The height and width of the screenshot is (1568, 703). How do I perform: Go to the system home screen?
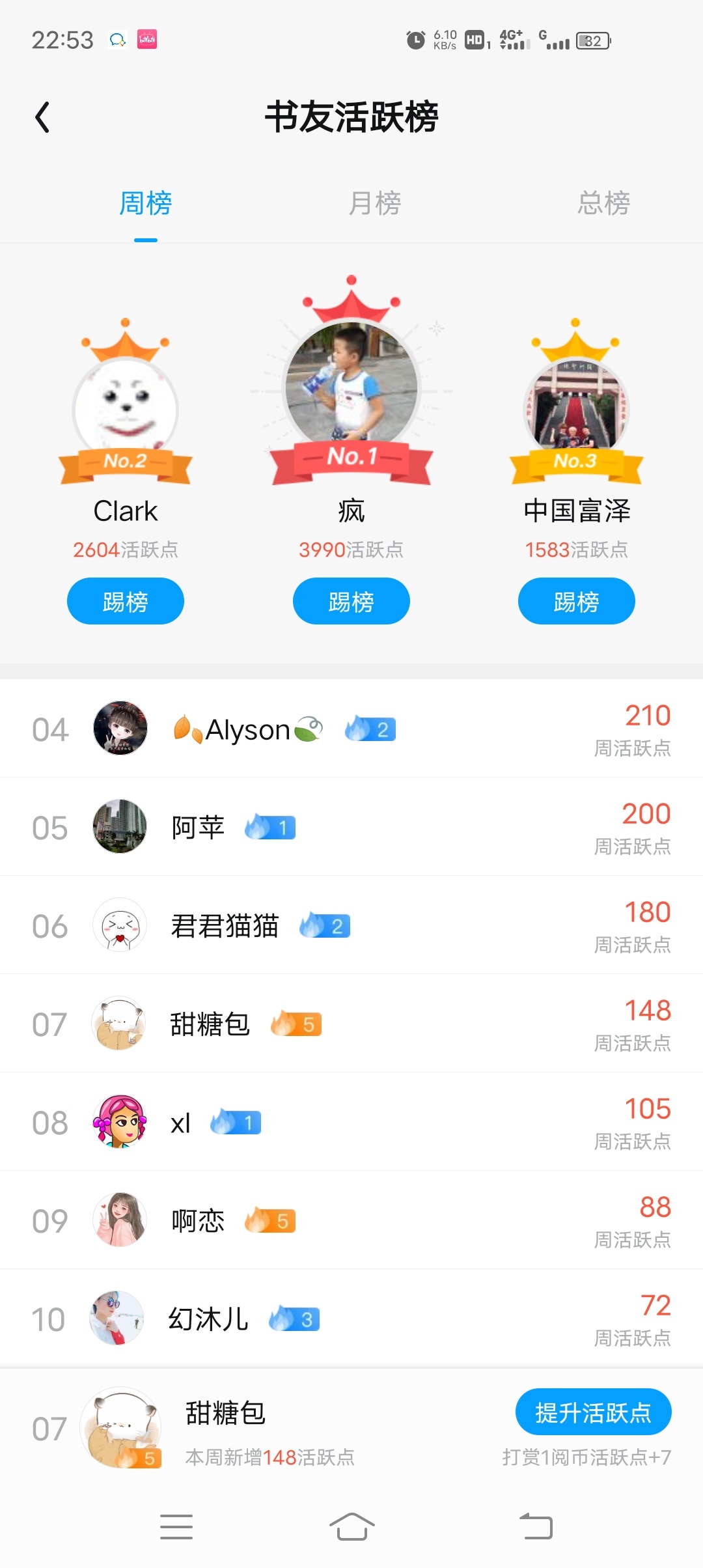click(x=351, y=1526)
